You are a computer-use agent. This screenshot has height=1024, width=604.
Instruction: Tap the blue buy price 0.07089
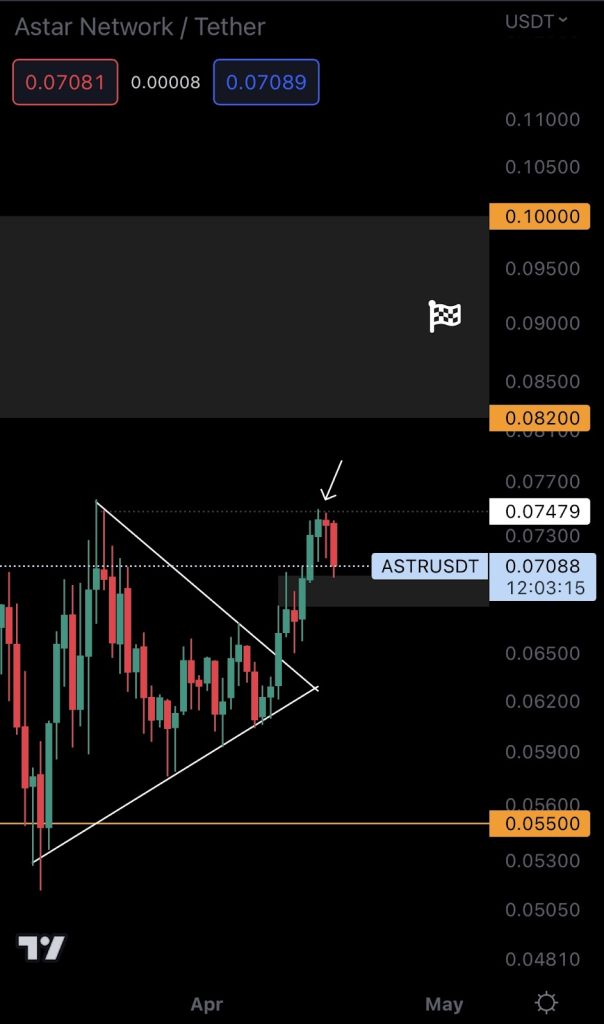[x=266, y=82]
